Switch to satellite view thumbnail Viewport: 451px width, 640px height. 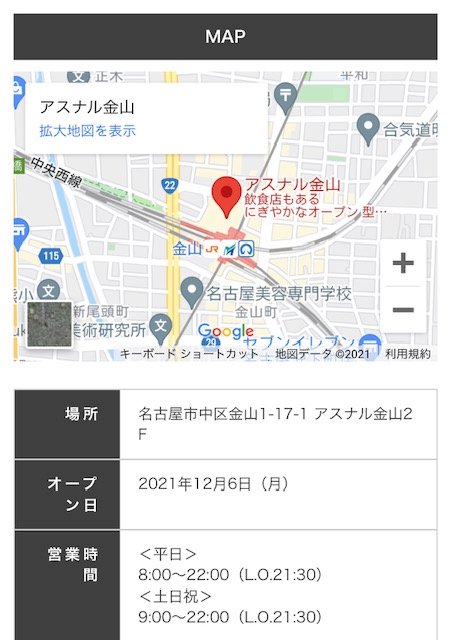point(49,324)
